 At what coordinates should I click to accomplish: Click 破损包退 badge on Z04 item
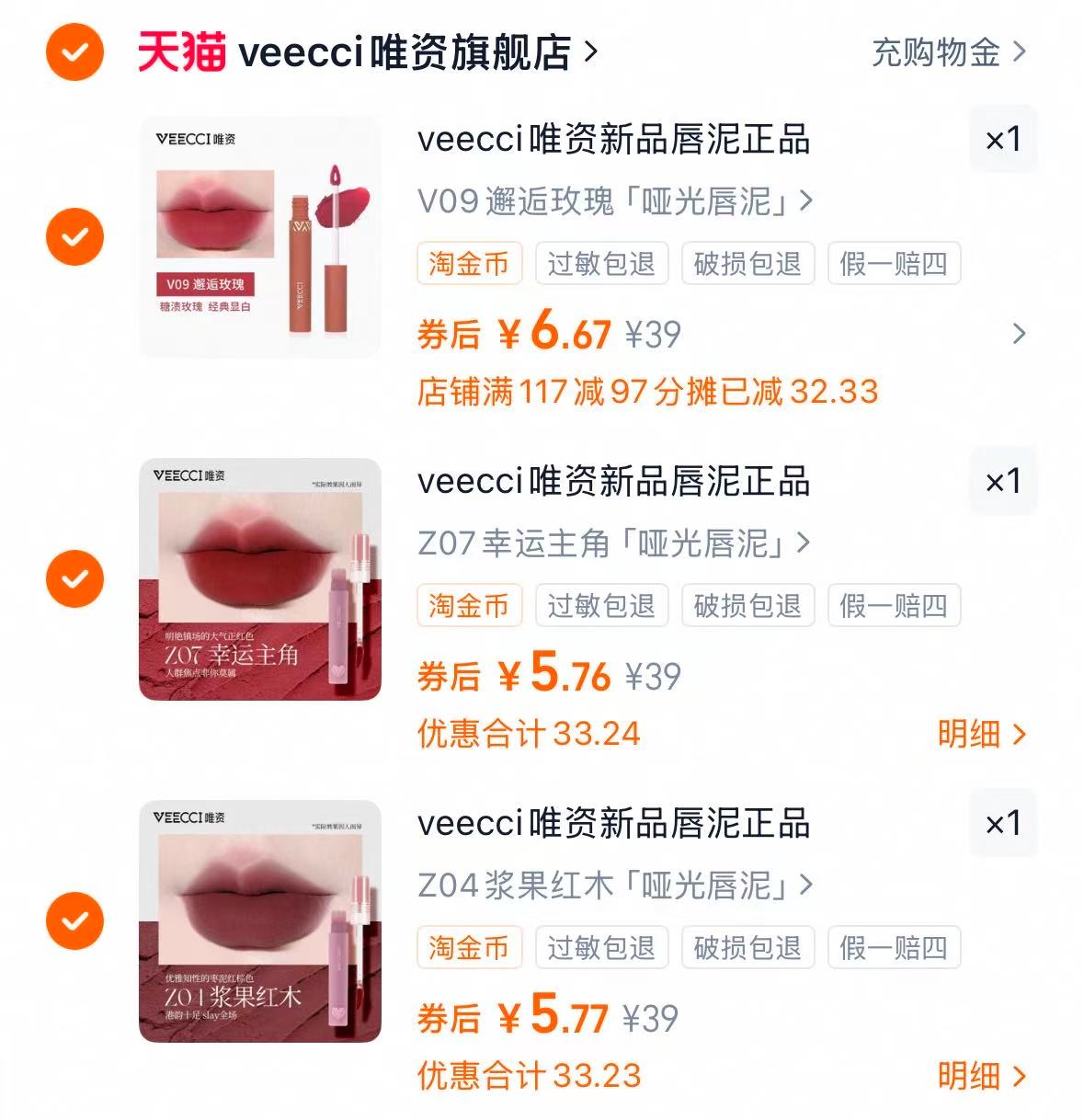click(746, 947)
